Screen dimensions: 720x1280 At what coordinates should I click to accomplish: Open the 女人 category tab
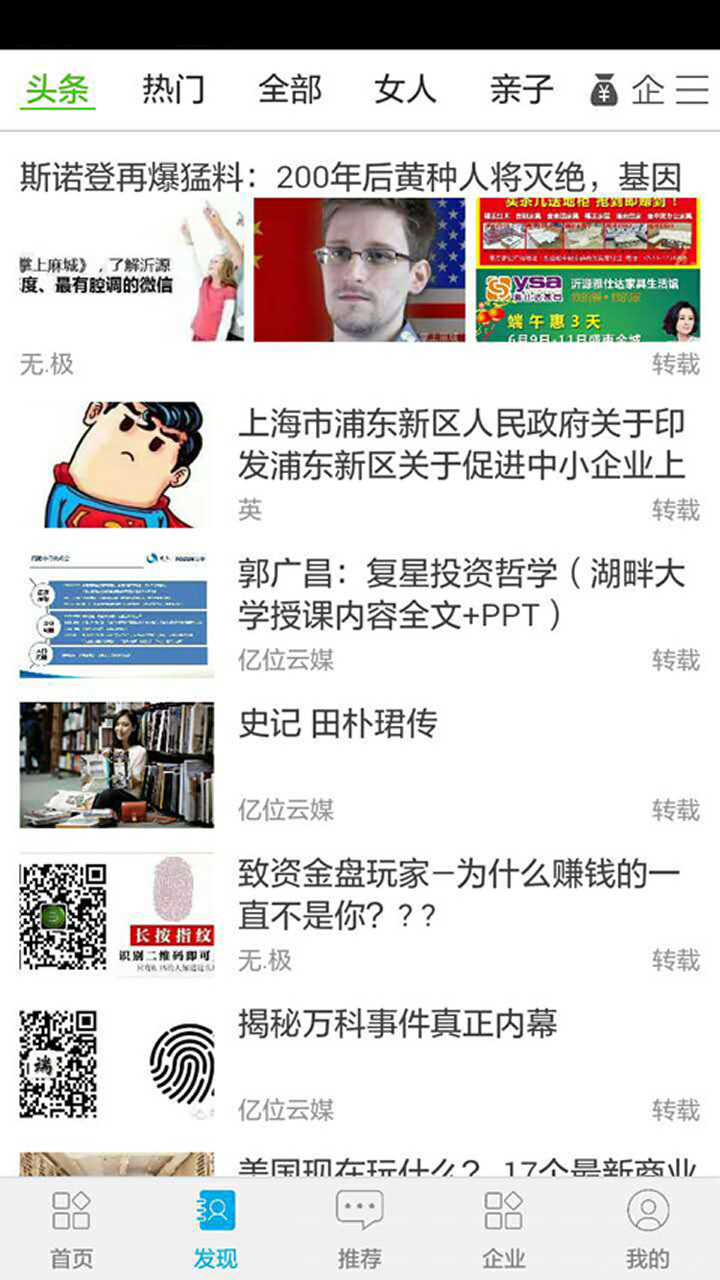click(x=405, y=90)
